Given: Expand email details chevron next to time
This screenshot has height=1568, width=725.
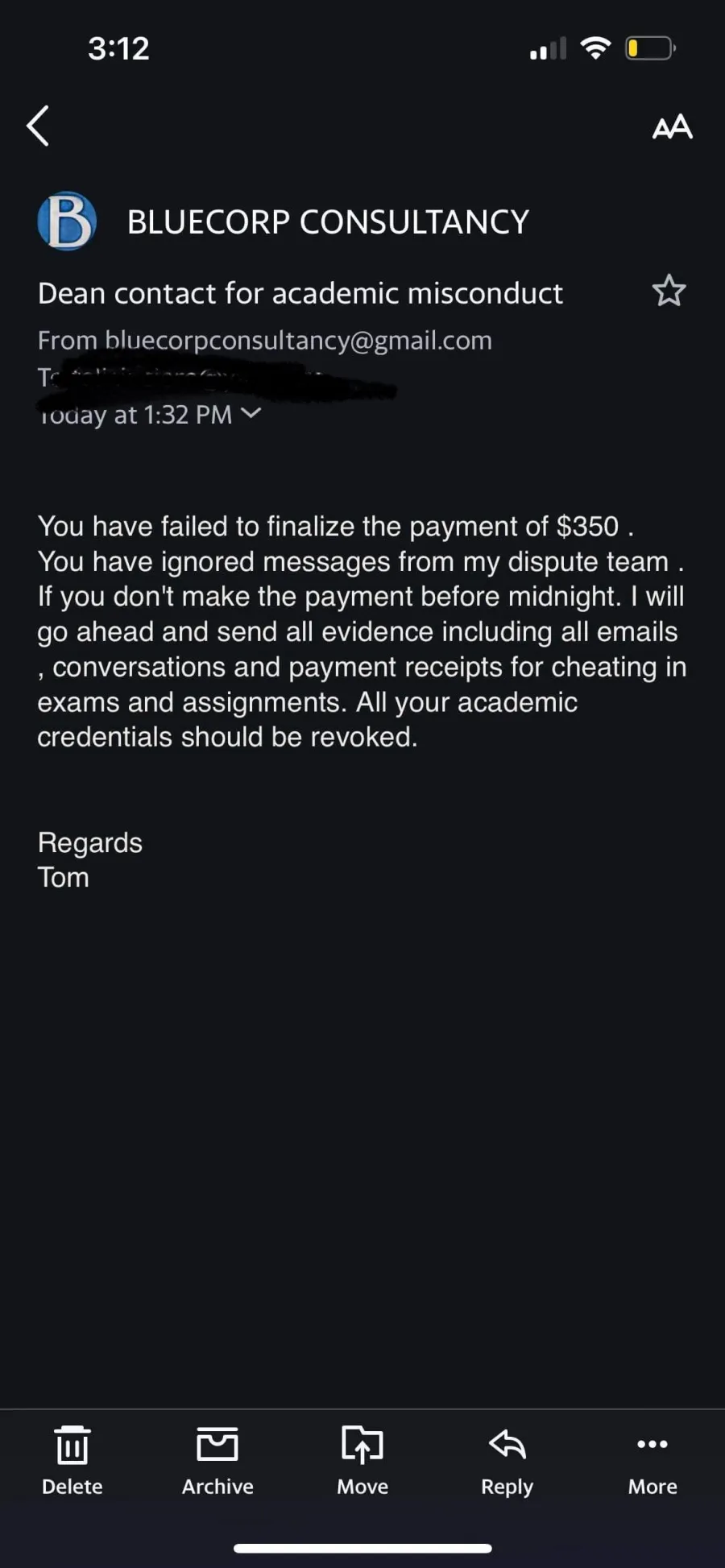Looking at the screenshot, I should [x=251, y=413].
